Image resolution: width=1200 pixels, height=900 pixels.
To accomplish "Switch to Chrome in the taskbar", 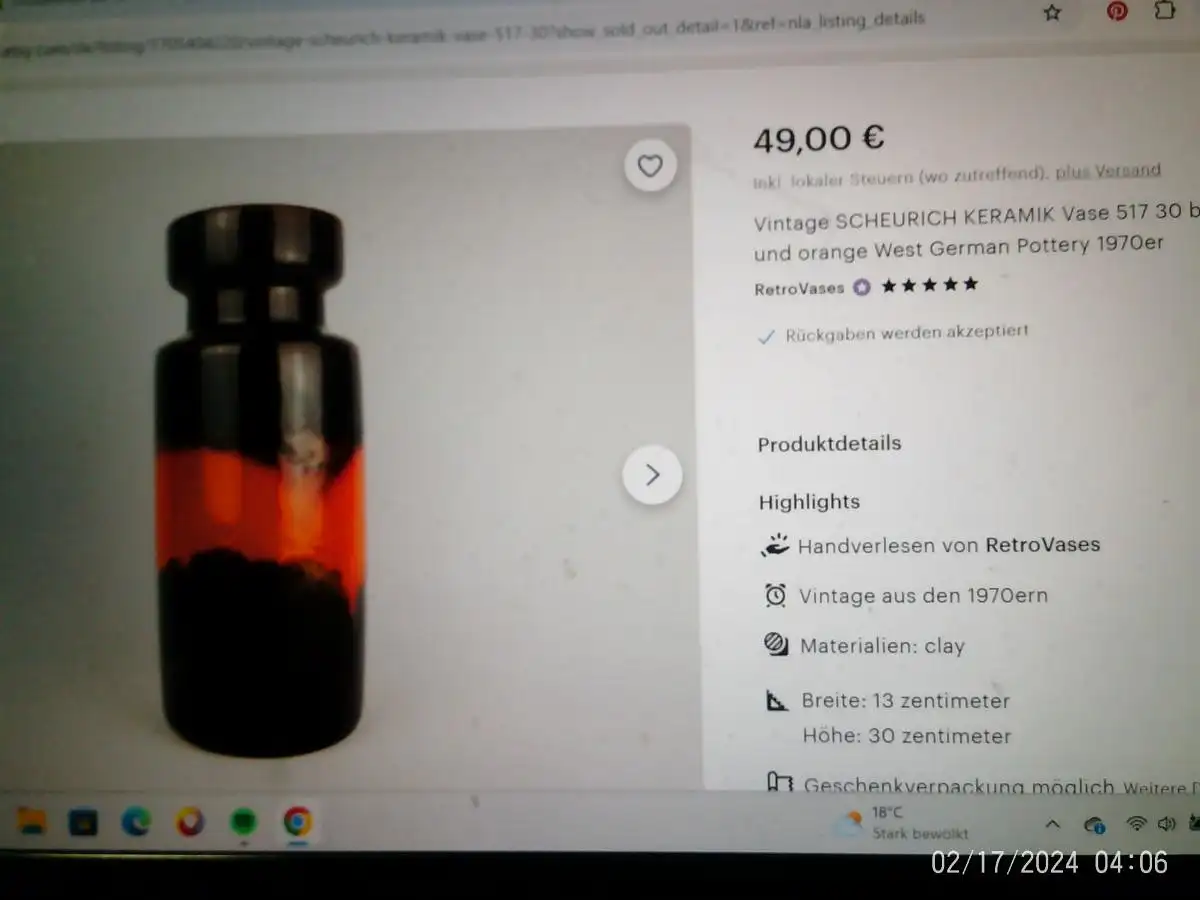I will (296, 822).
